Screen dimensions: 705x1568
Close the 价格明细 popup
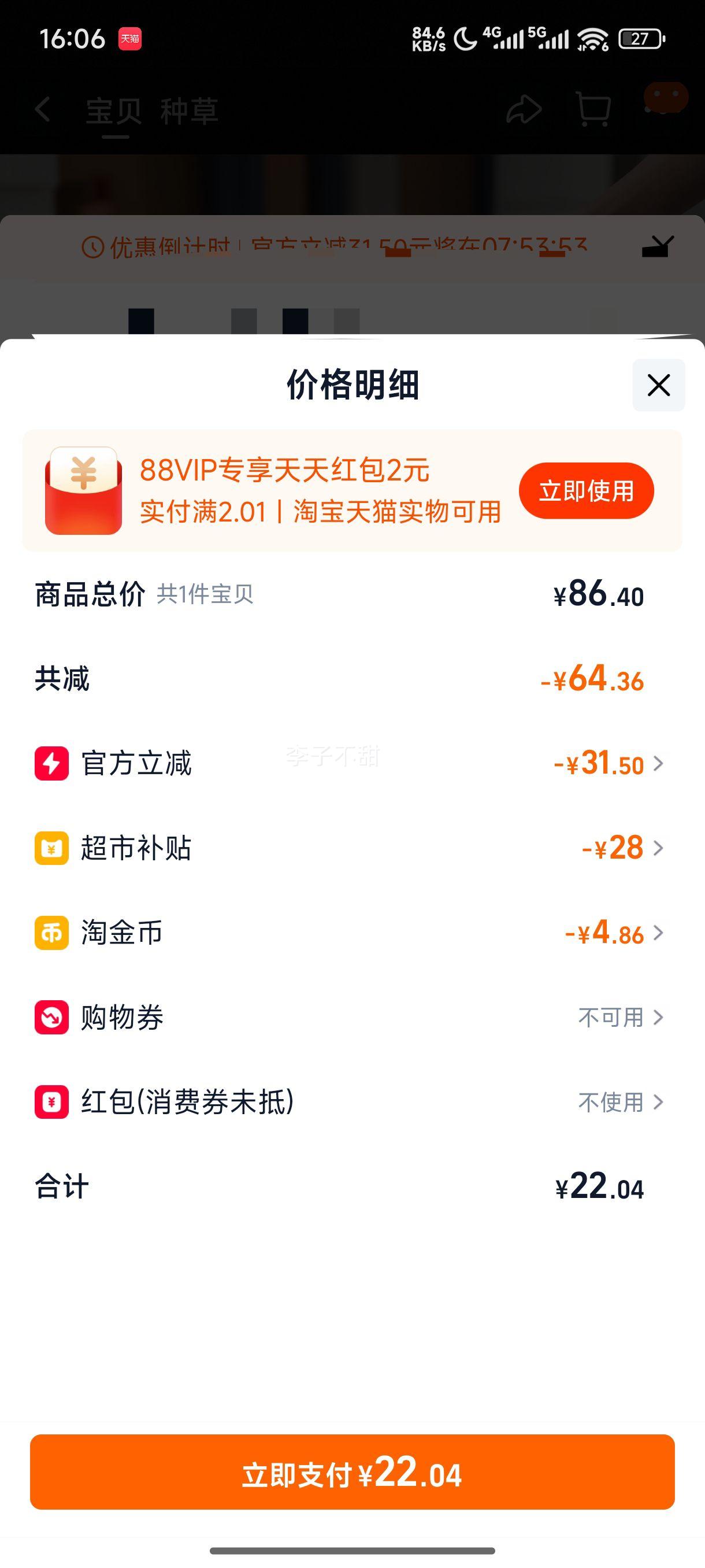[x=658, y=384]
